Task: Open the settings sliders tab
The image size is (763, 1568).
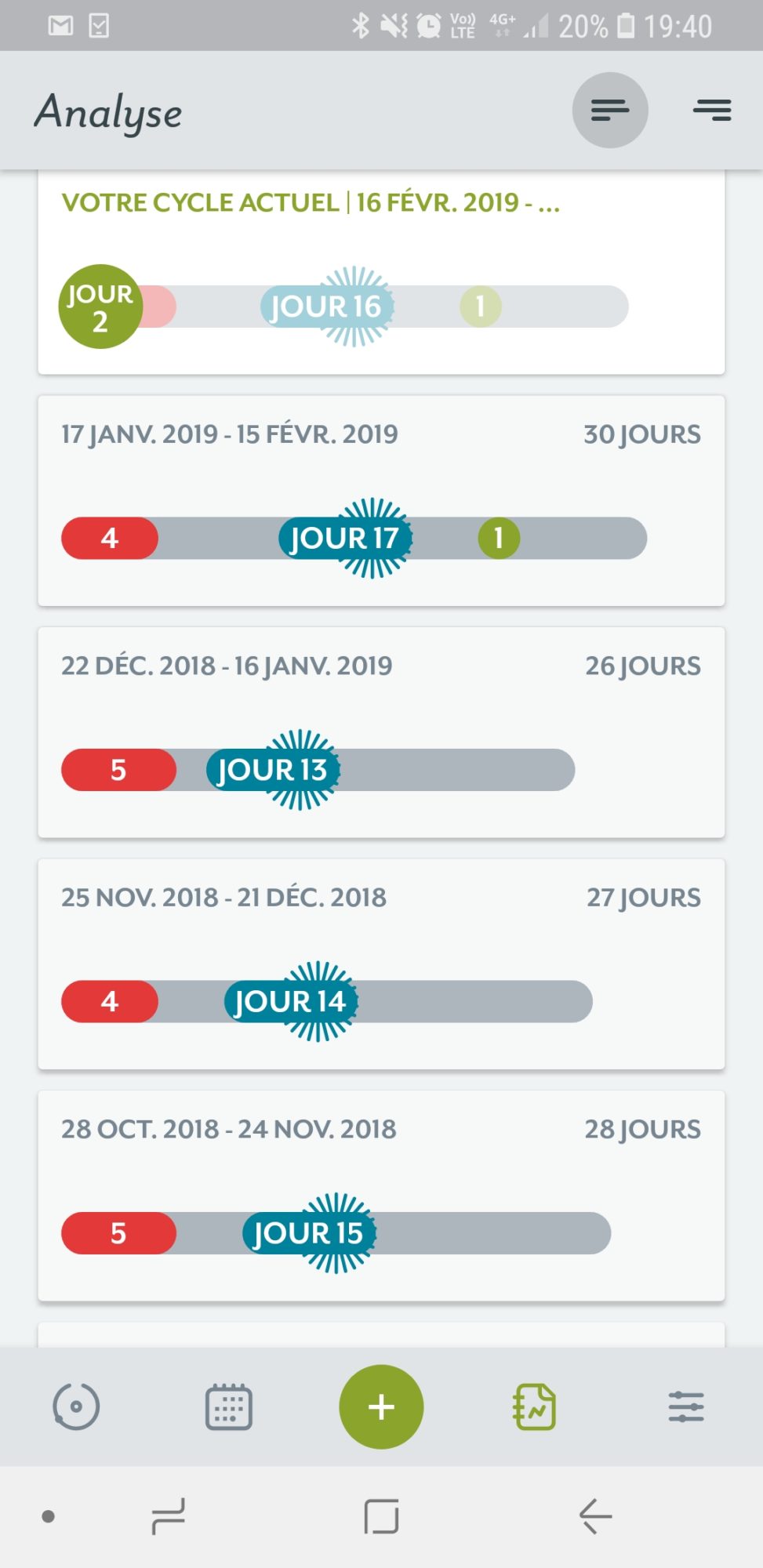Action: point(686,1406)
